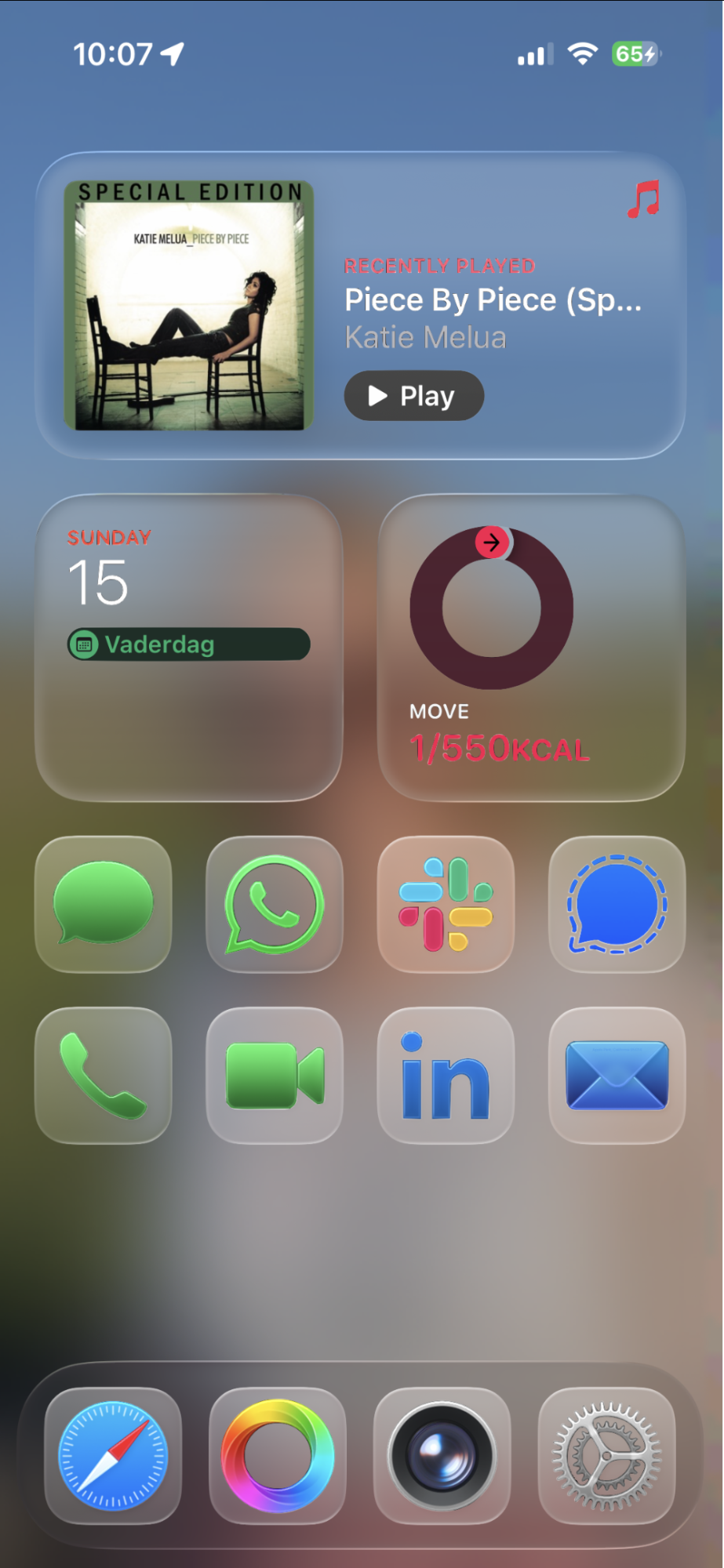Open the Katie Melua album artwork

tap(189, 306)
